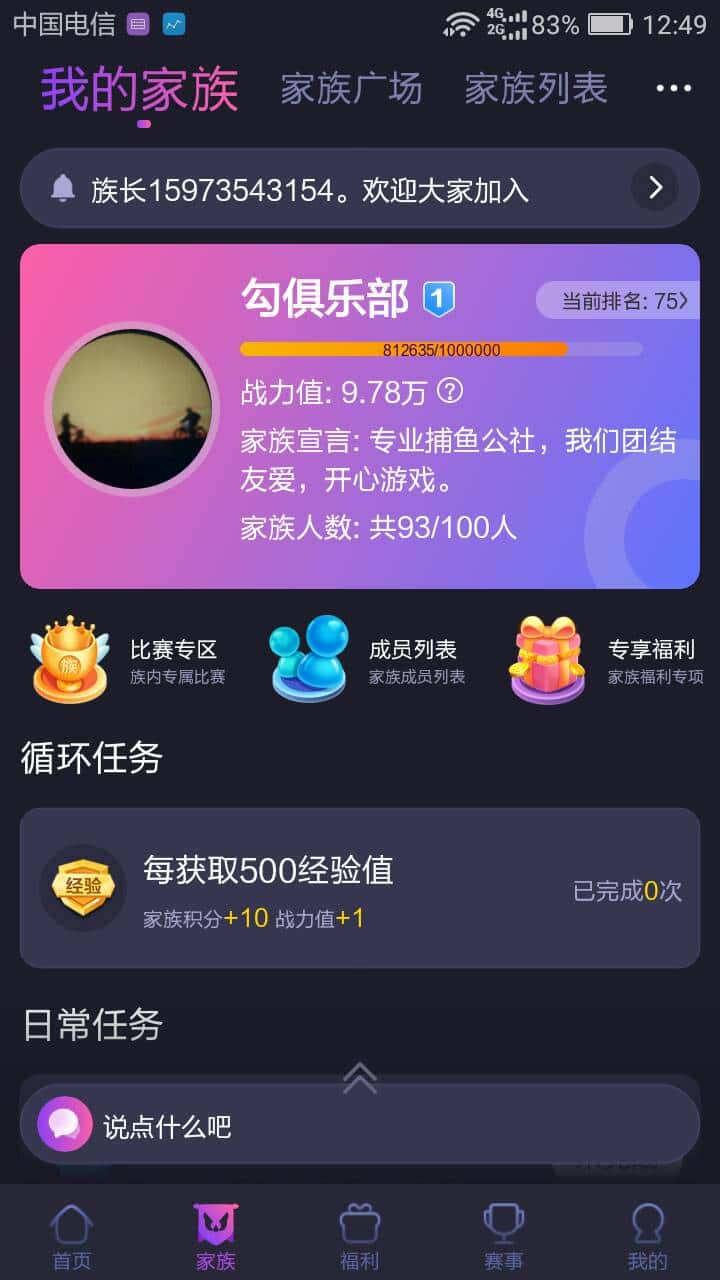The width and height of the screenshot is (720, 1280).
Task: Open the 比赛专区 trophy icon
Action: pos(70,658)
